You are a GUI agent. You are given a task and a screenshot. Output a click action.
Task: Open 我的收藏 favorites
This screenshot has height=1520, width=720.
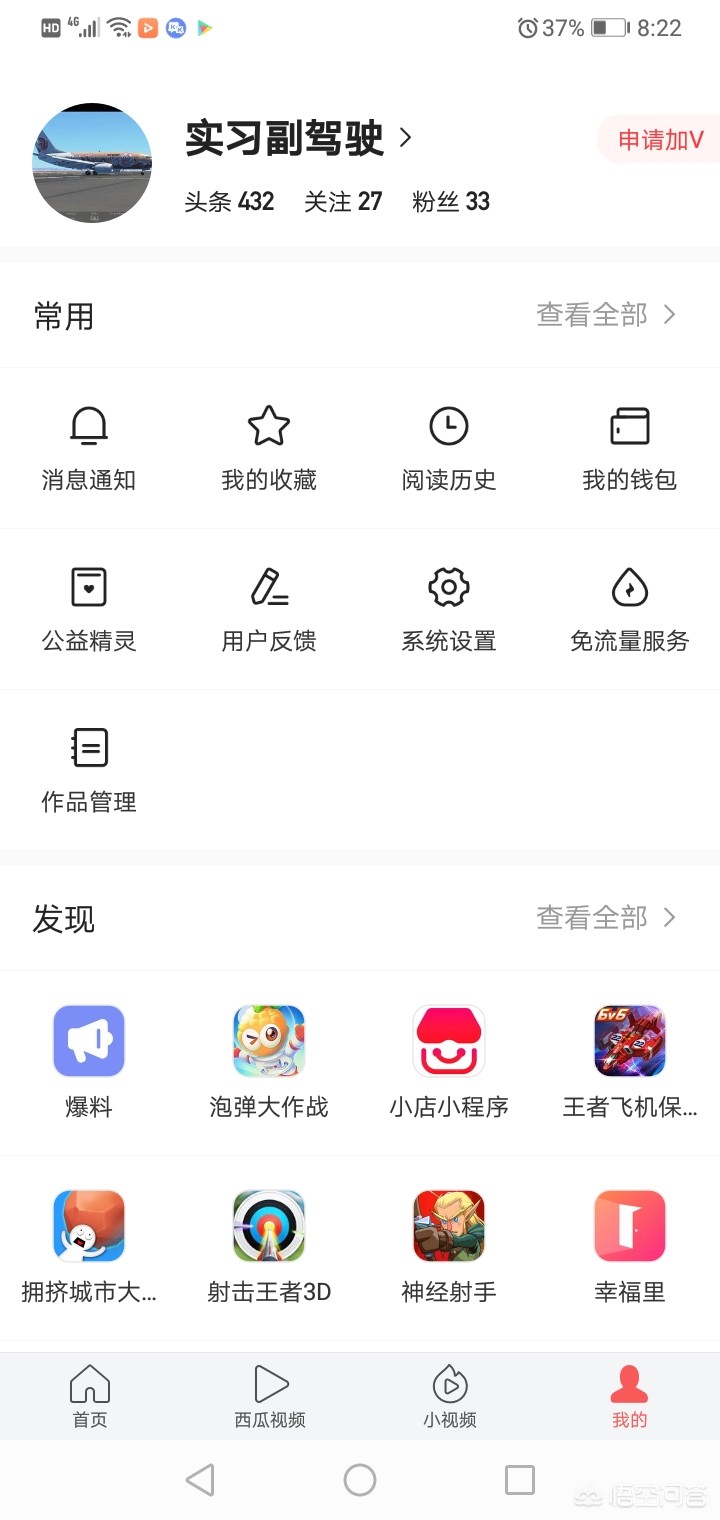point(269,448)
